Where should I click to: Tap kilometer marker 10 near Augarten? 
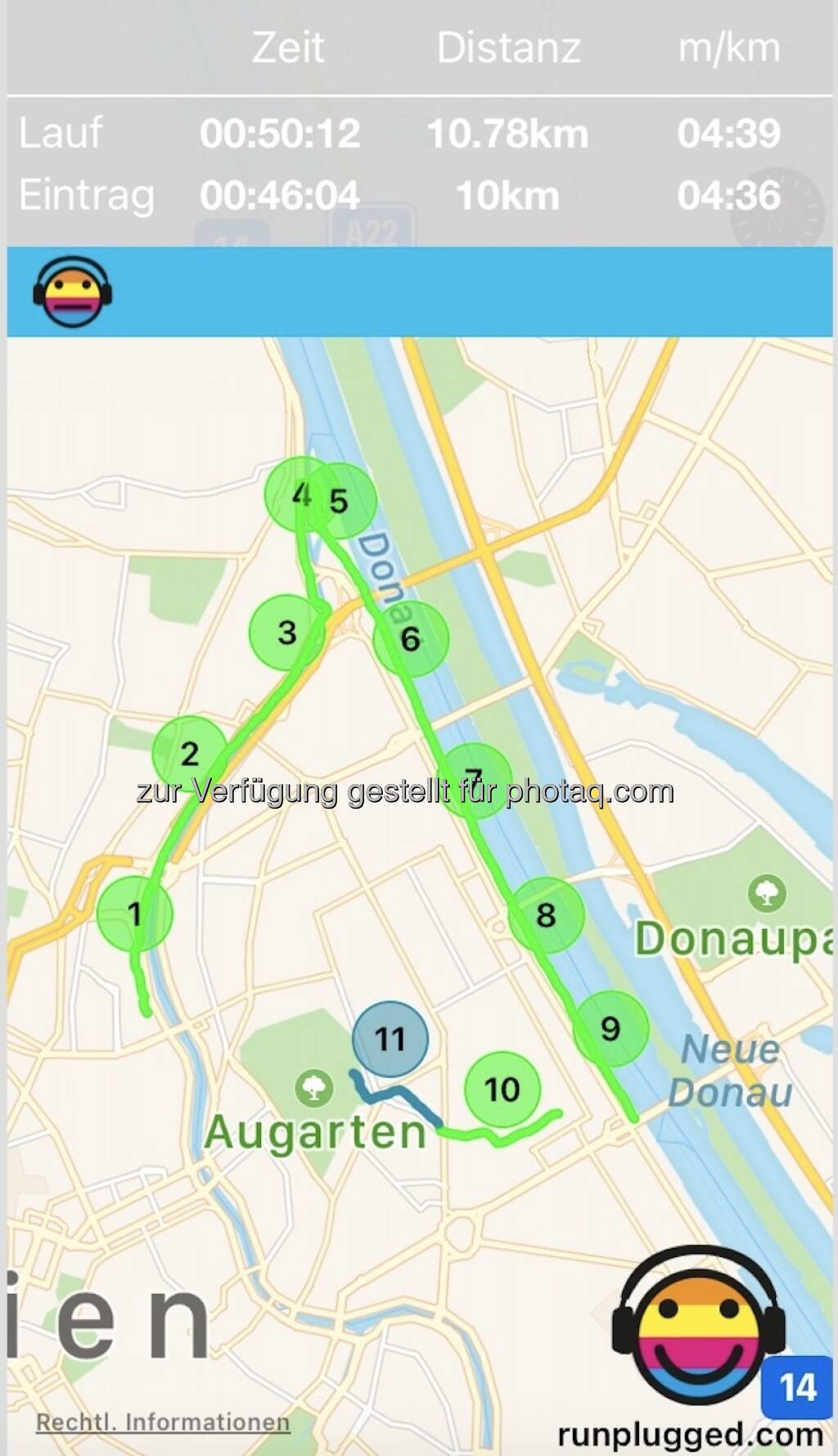(502, 1089)
